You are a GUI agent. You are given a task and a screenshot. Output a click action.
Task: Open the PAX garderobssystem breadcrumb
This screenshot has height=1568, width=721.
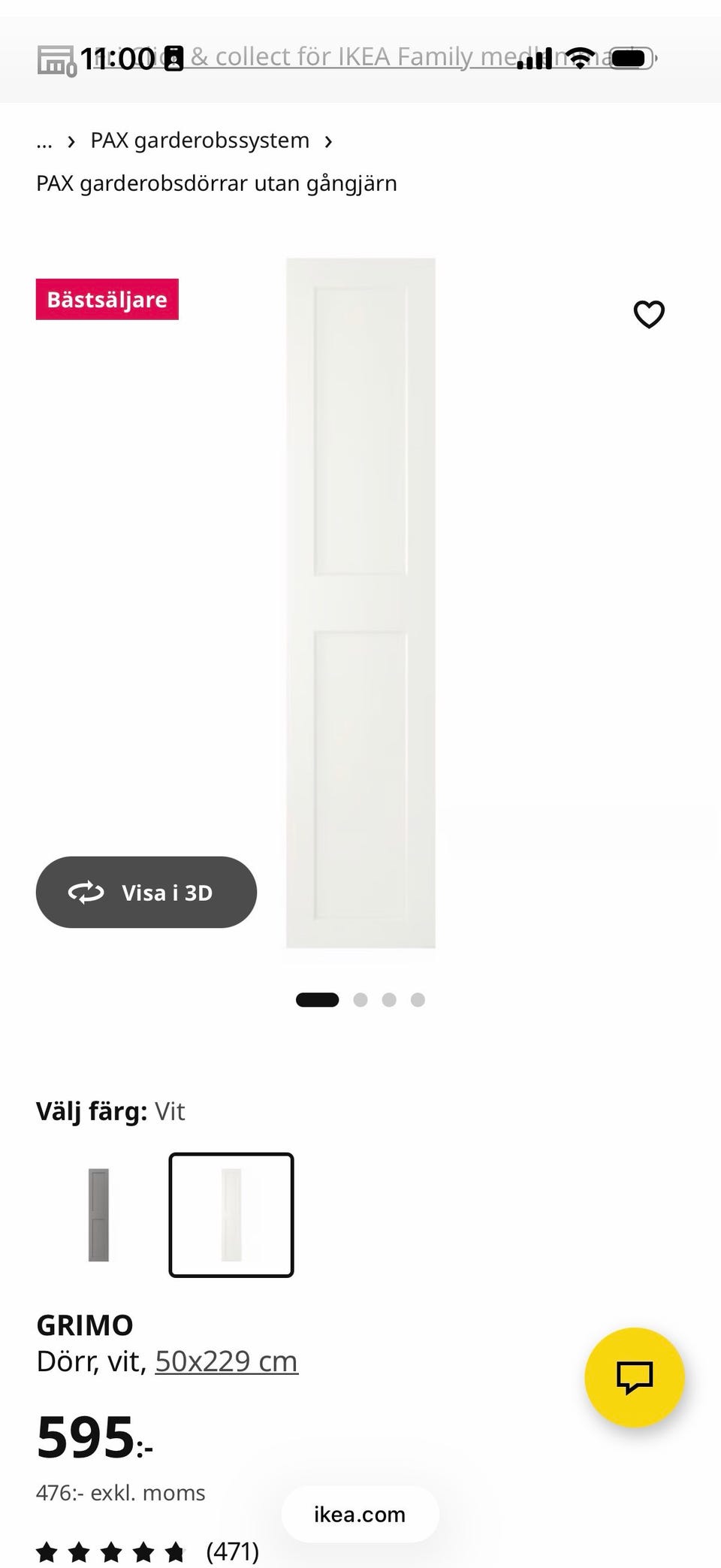click(x=199, y=140)
